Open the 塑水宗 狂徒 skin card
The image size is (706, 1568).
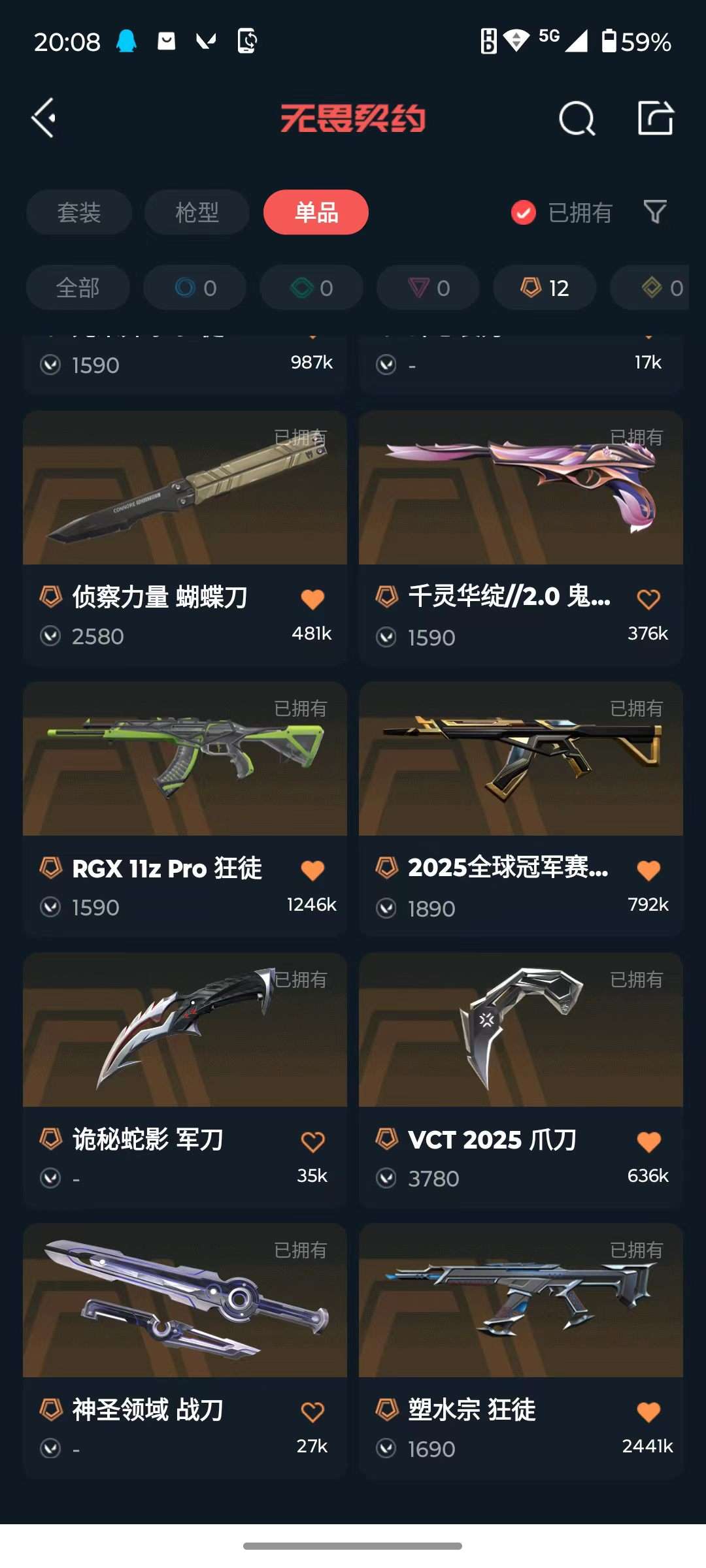click(521, 1350)
